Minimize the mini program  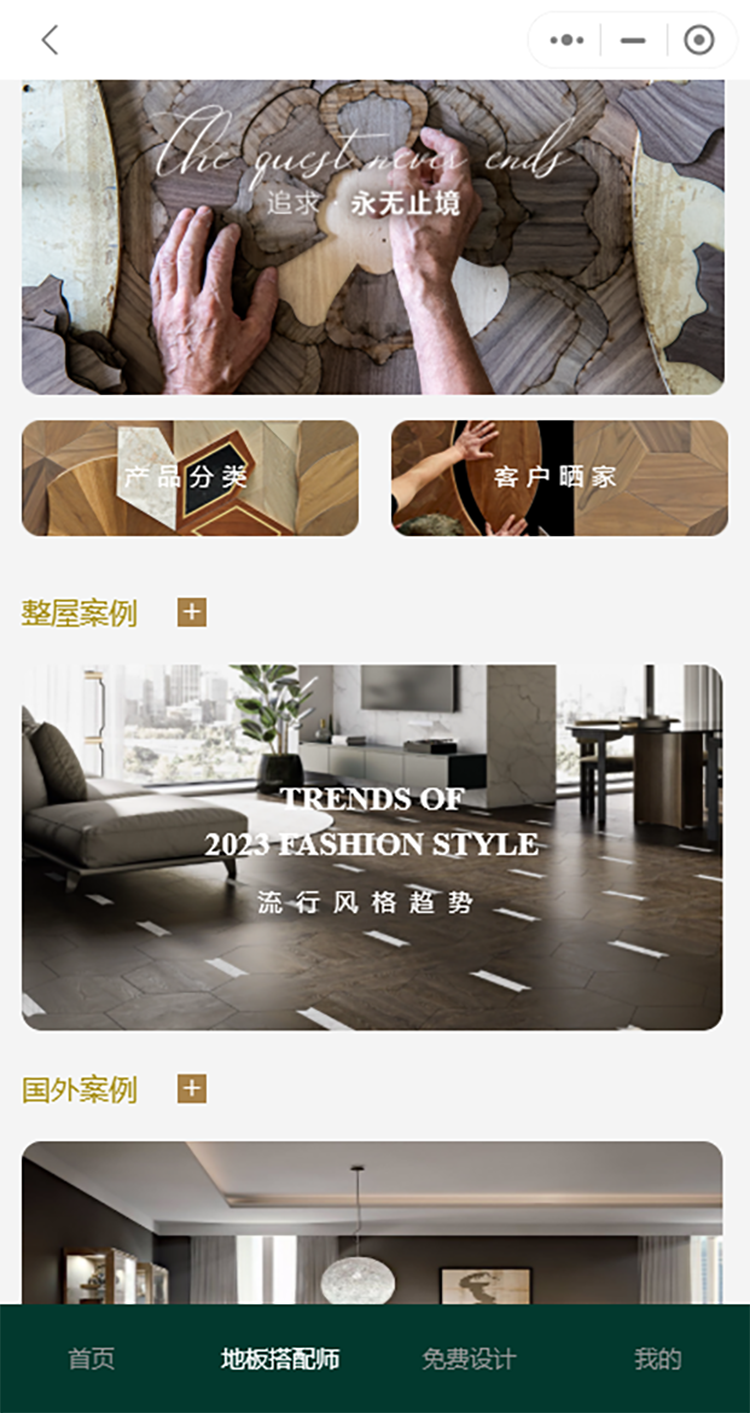(633, 40)
